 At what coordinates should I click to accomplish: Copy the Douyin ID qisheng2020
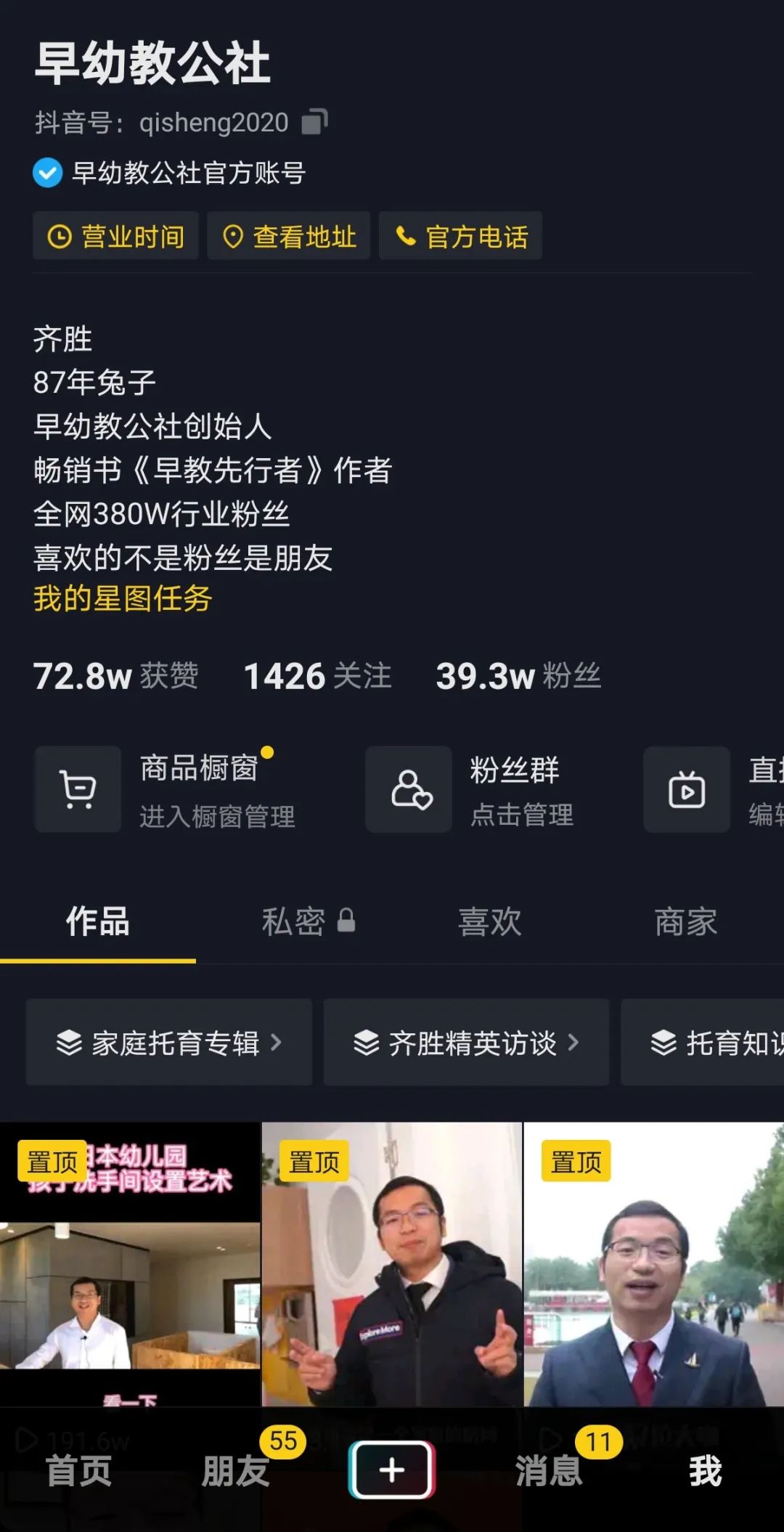(x=314, y=122)
